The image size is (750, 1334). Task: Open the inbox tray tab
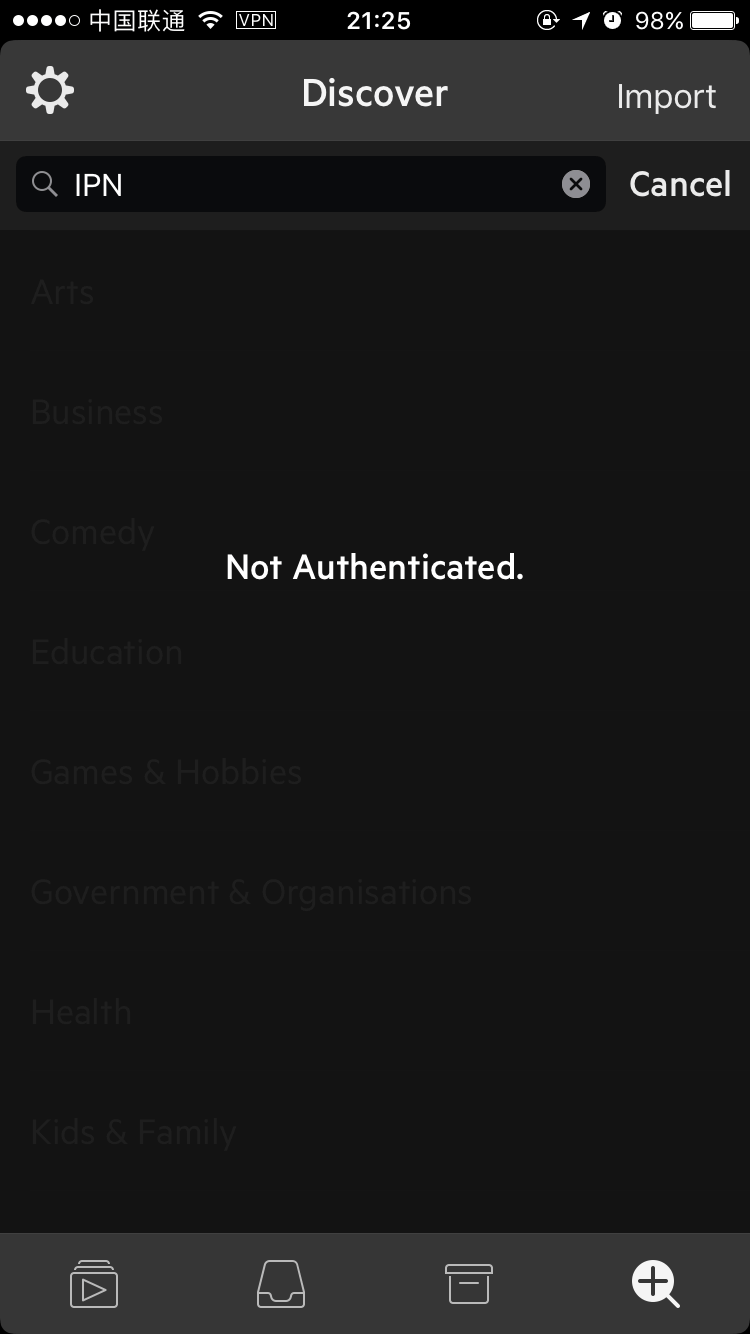pos(281,1283)
